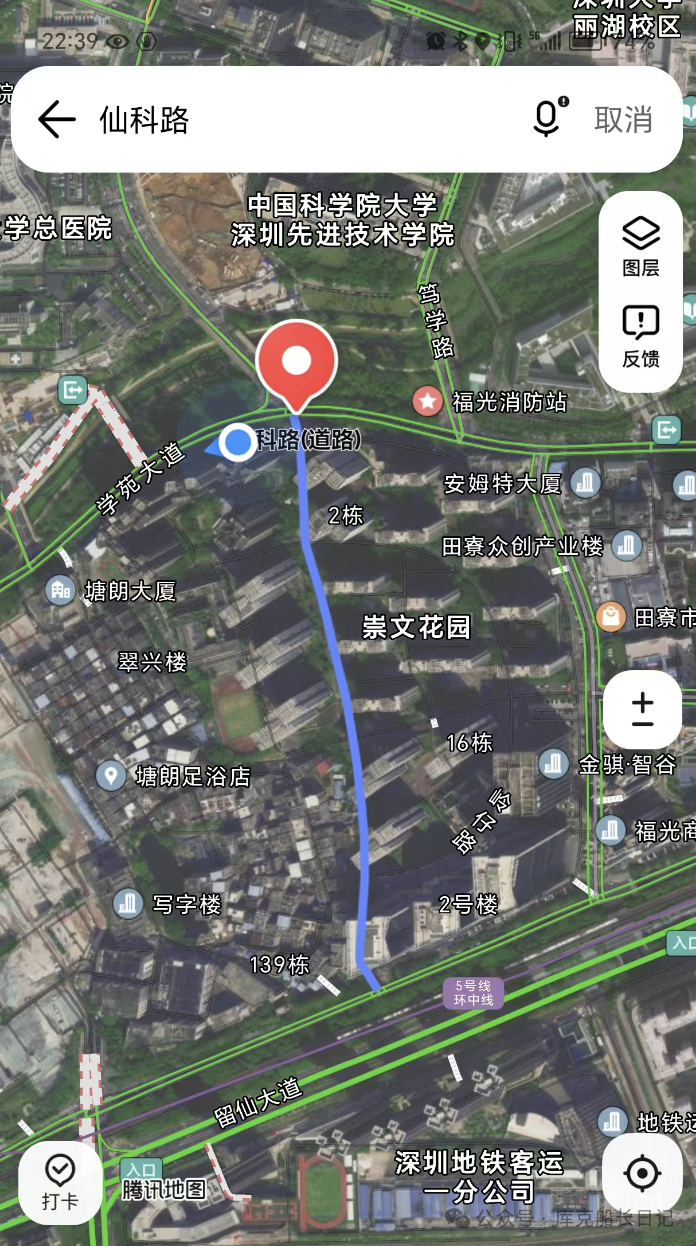
Task: Cancel the search with 取消
Action: pyautogui.click(x=623, y=120)
